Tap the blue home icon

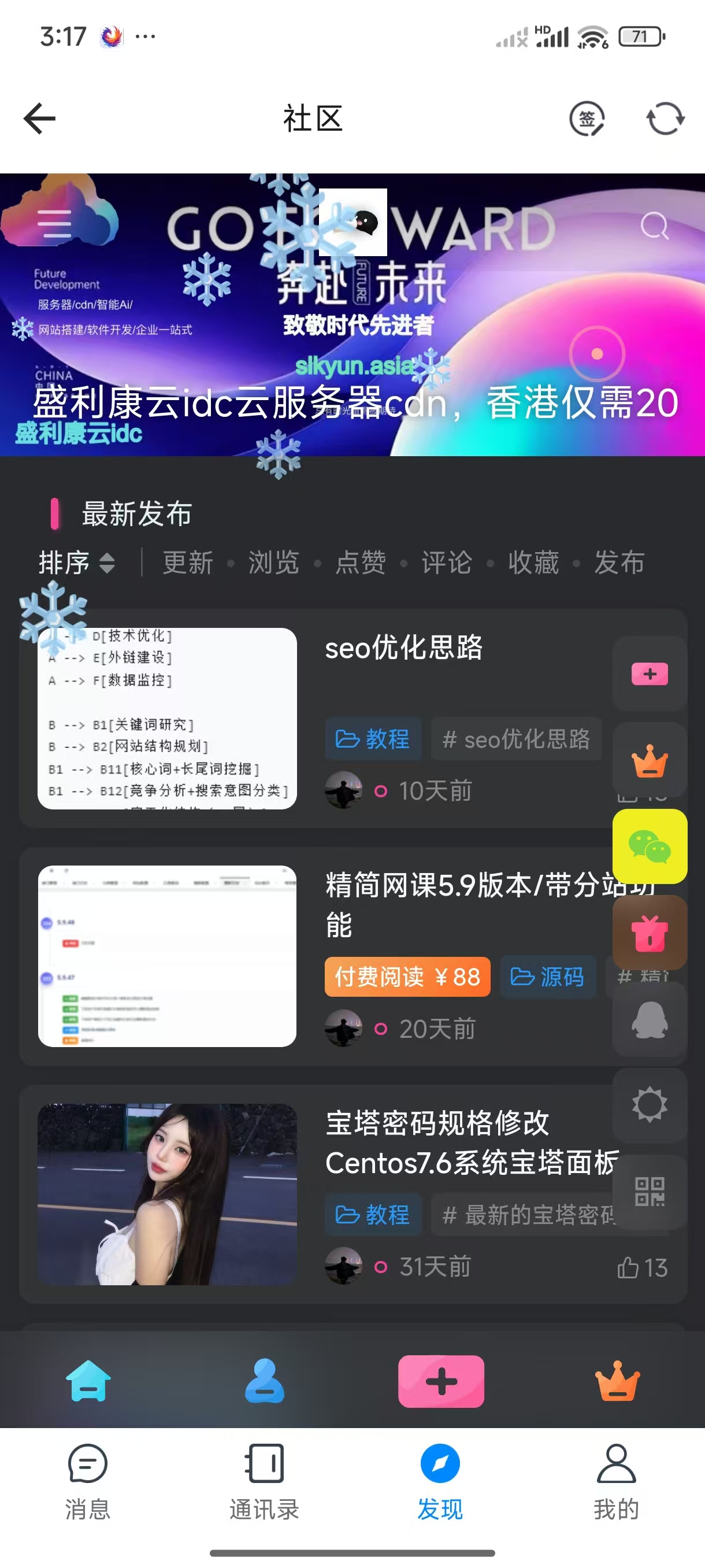pyautogui.click(x=89, y=1381)
